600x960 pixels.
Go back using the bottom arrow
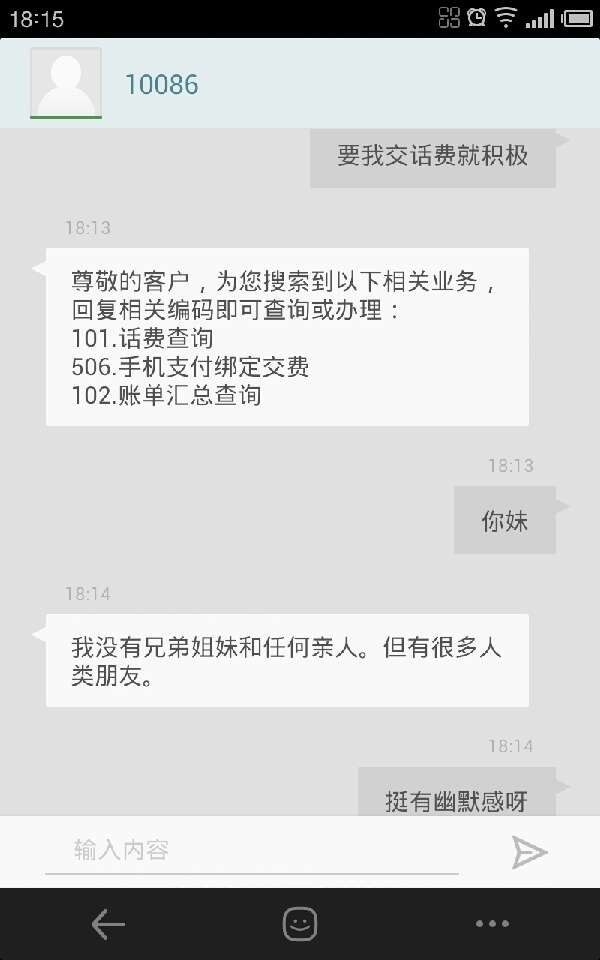click(x=107, y=924)
